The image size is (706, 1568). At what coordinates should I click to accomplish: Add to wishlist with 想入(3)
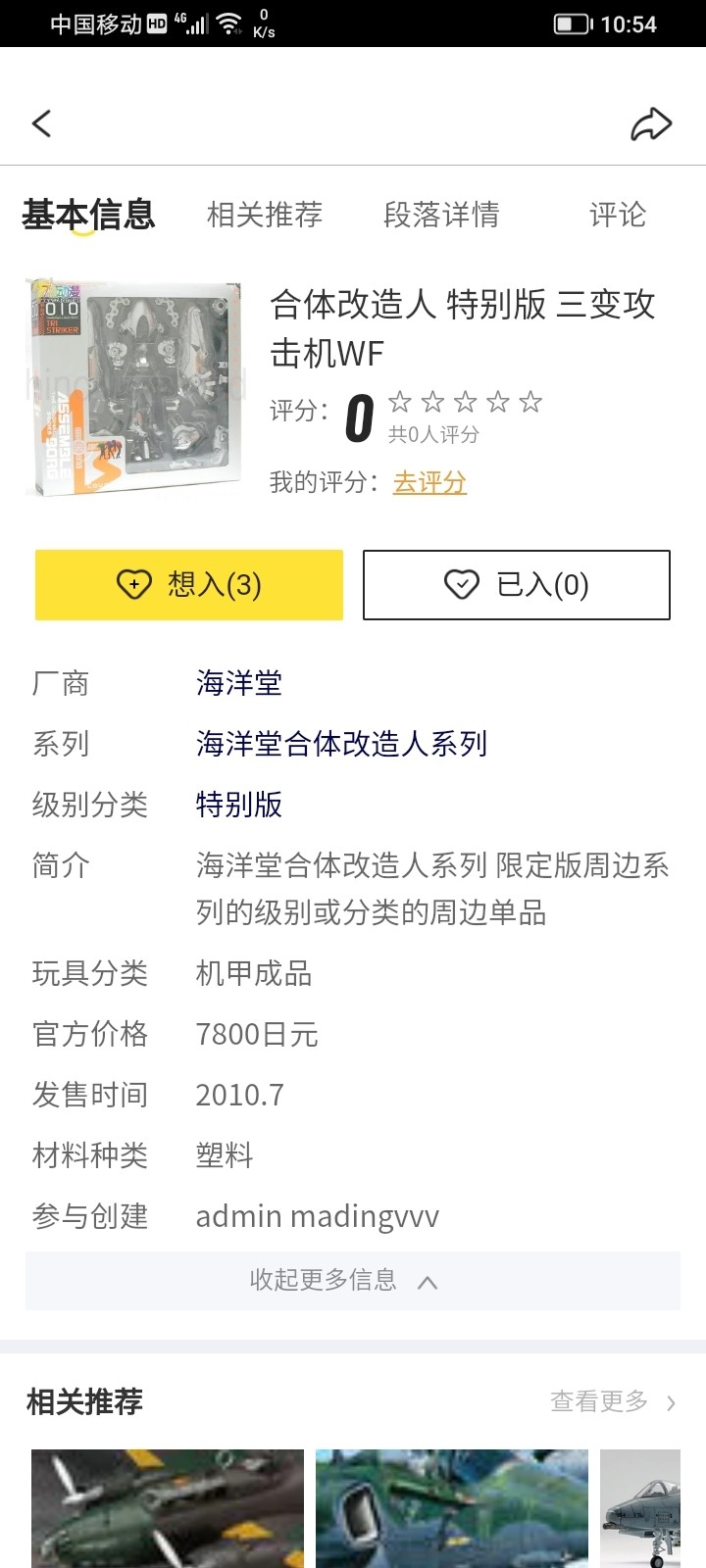pyautogui.click(x=189, y=585)
